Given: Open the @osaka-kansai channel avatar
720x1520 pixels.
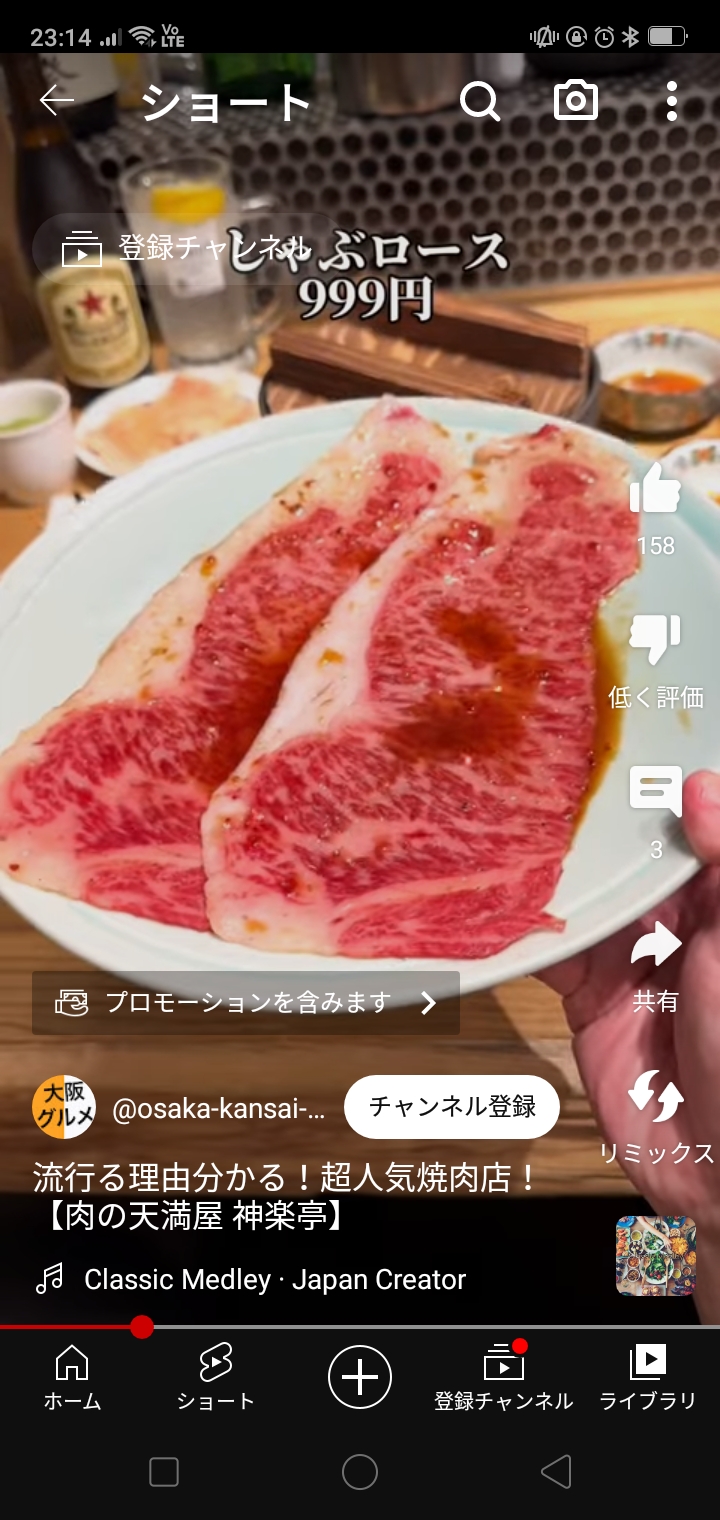Looking at the screenshot, I should point(64,1107).
